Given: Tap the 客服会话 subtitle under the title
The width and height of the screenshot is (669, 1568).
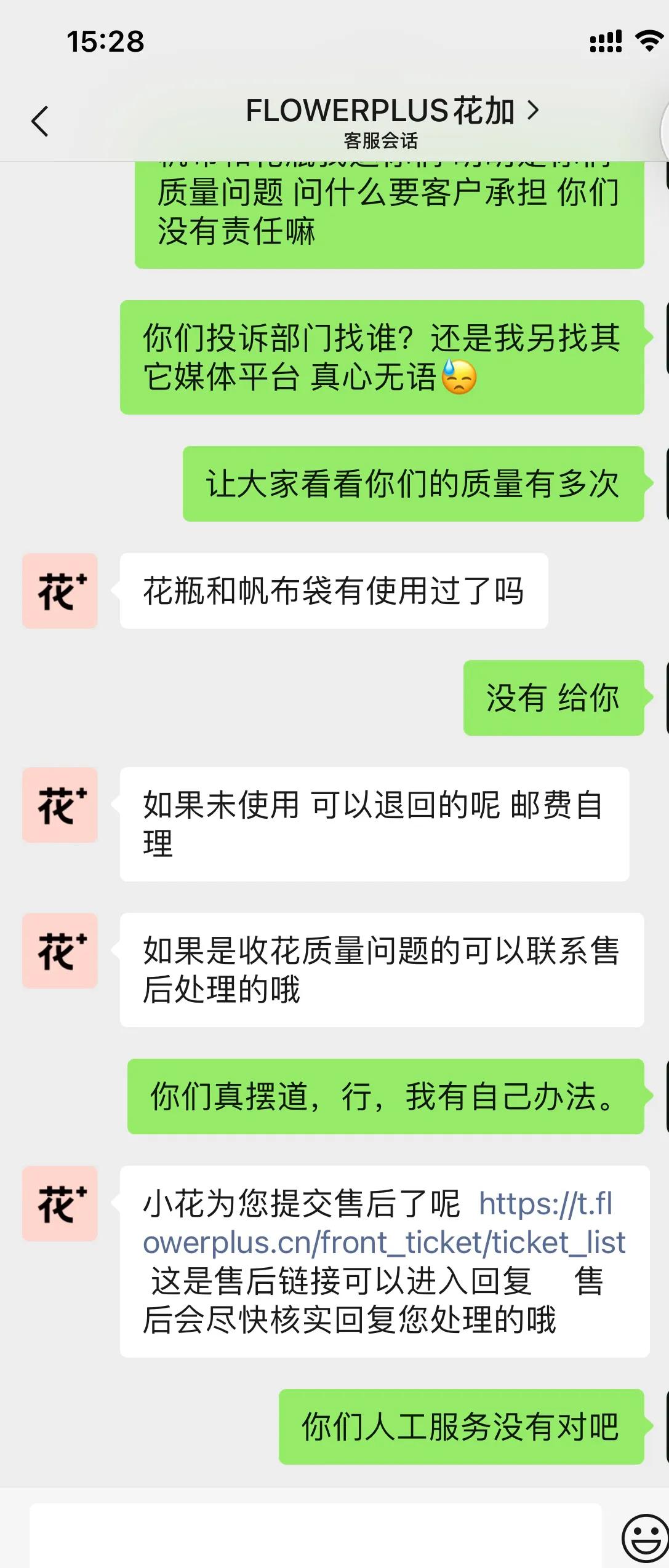Looking at the screenshot, I should pyautogui.click(x=380, y=141).
